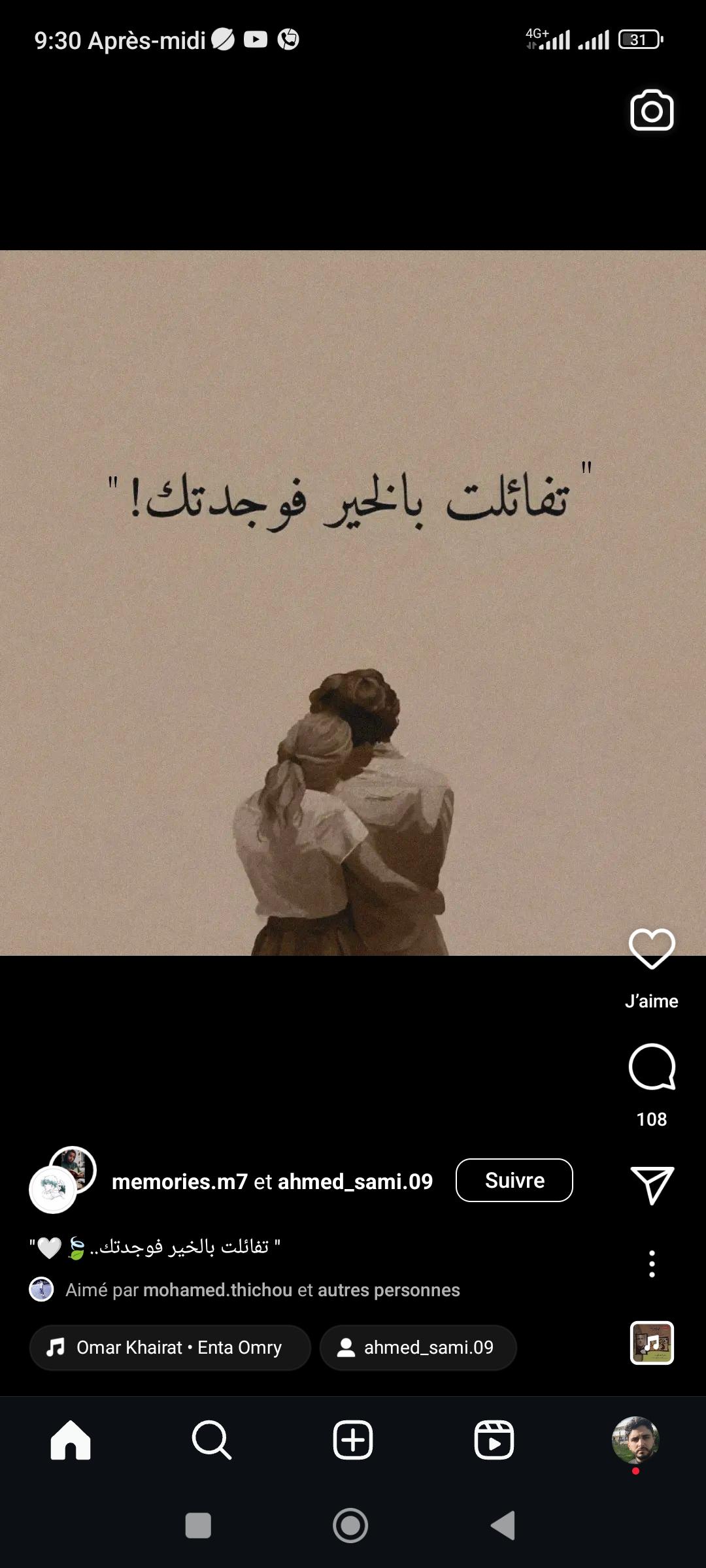Switch to the Reels tab
Viewport: 706px width, 1568px height.
click(494, 1440)
